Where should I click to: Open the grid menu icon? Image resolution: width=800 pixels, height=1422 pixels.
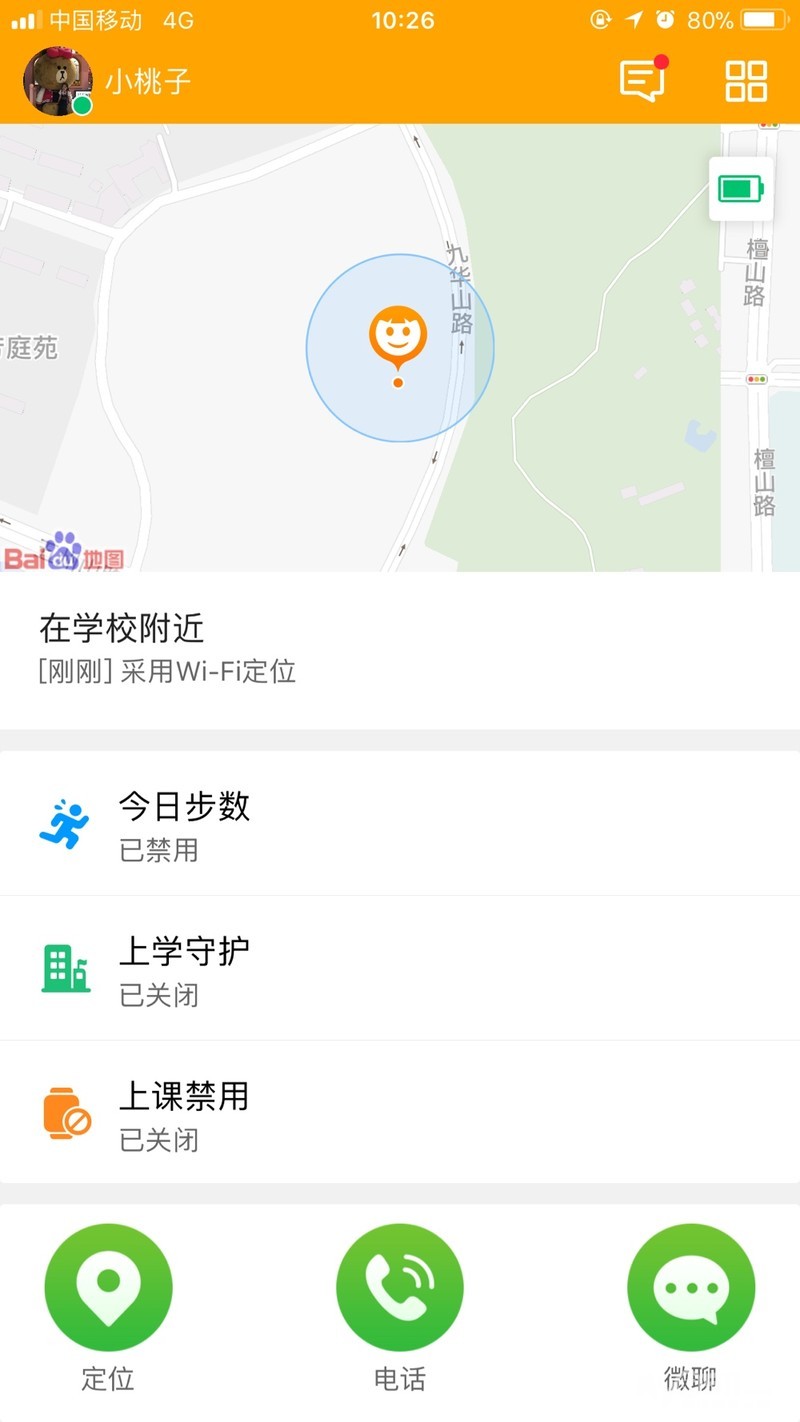[x=746, y=81]
